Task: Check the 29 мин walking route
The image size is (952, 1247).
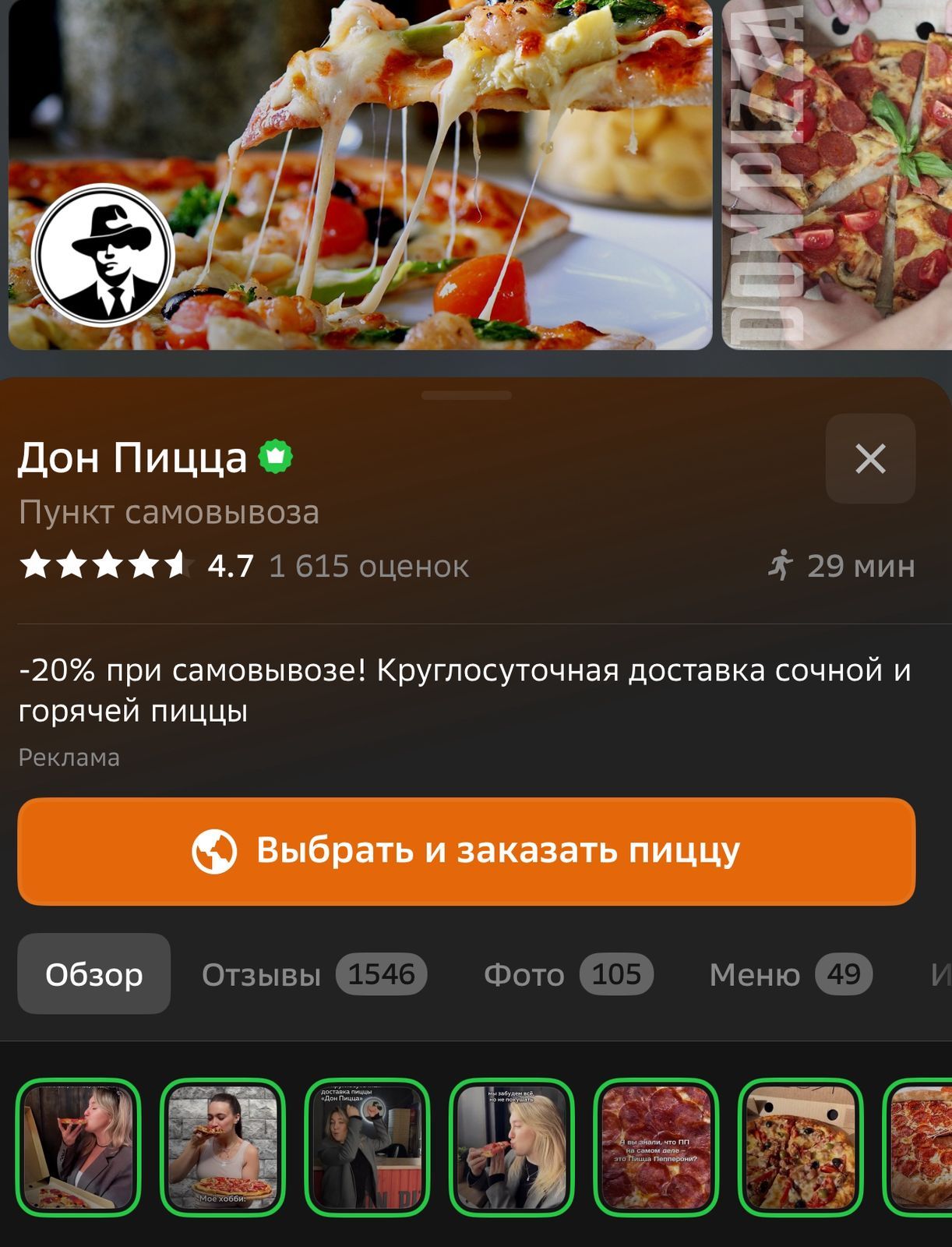Action: [841, 566]
